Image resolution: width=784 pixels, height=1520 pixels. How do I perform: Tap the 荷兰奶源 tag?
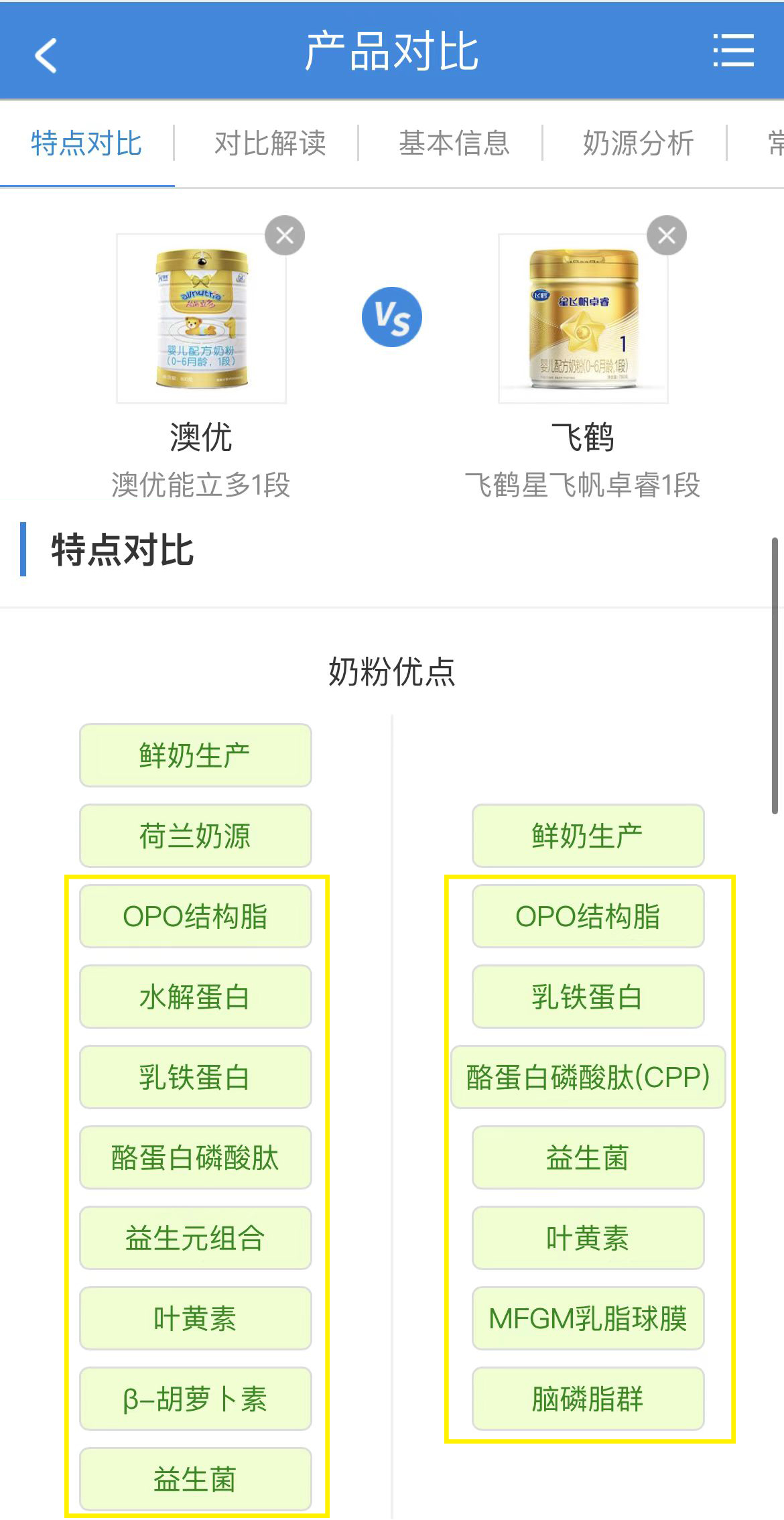pyautogui.click(x=195, y=836)
